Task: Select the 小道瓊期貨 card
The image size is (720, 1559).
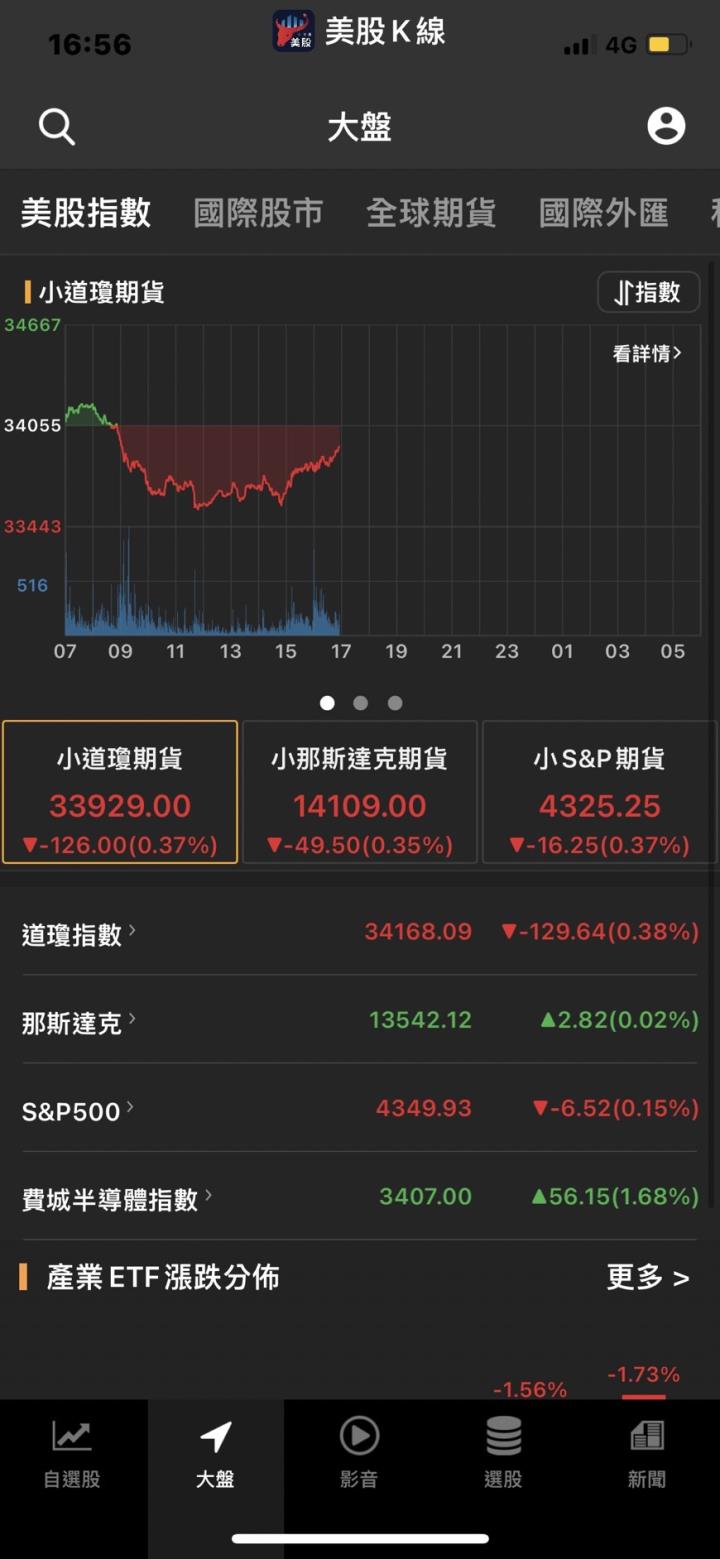Action: point(120,791)
